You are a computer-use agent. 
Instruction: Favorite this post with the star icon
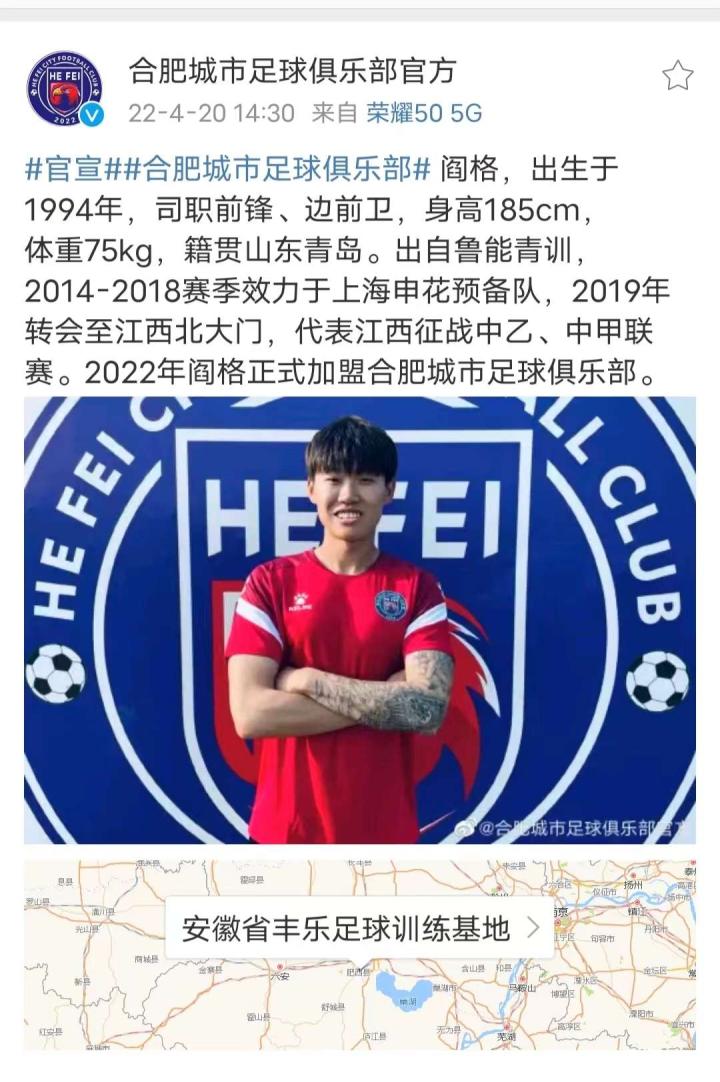tap(678, 75)
